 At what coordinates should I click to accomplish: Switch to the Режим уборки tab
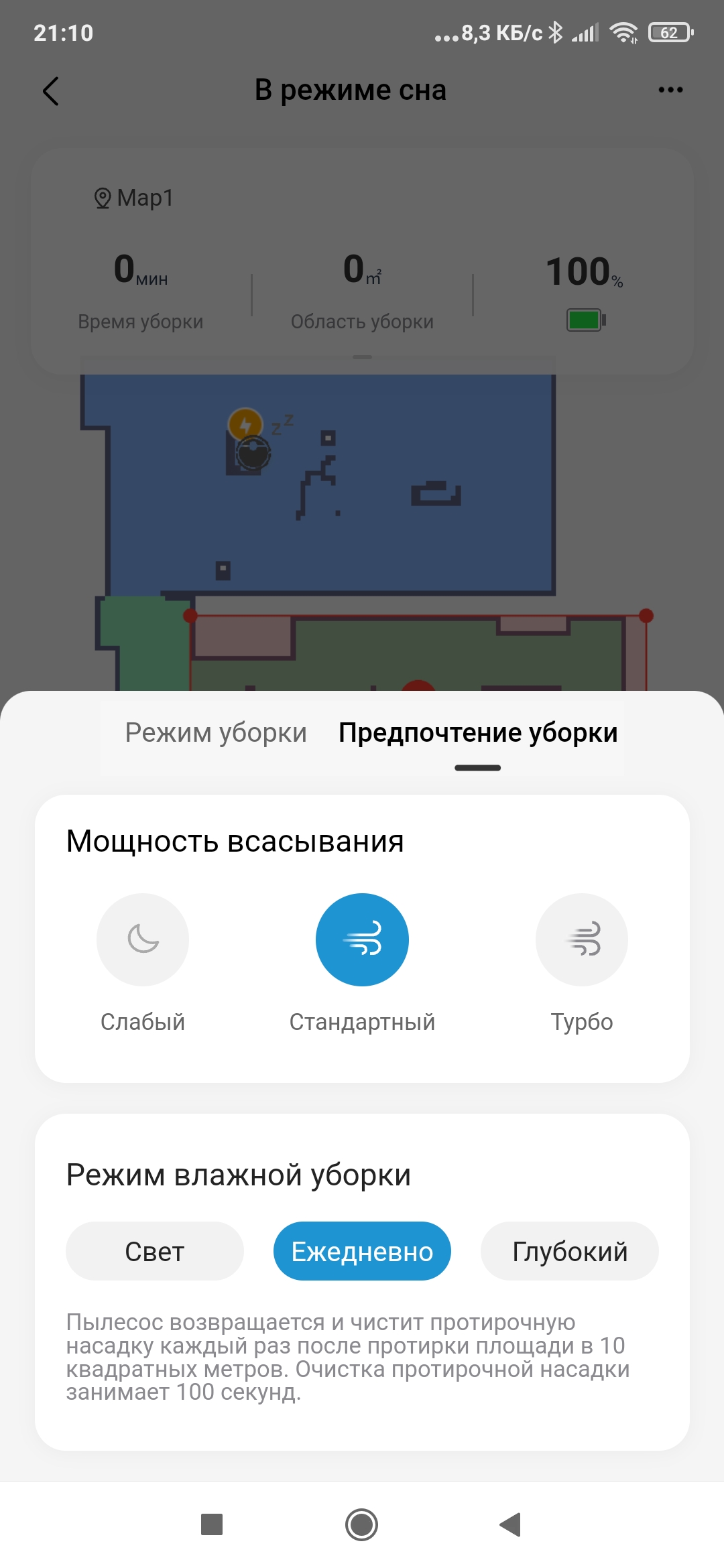coord(216,733)
